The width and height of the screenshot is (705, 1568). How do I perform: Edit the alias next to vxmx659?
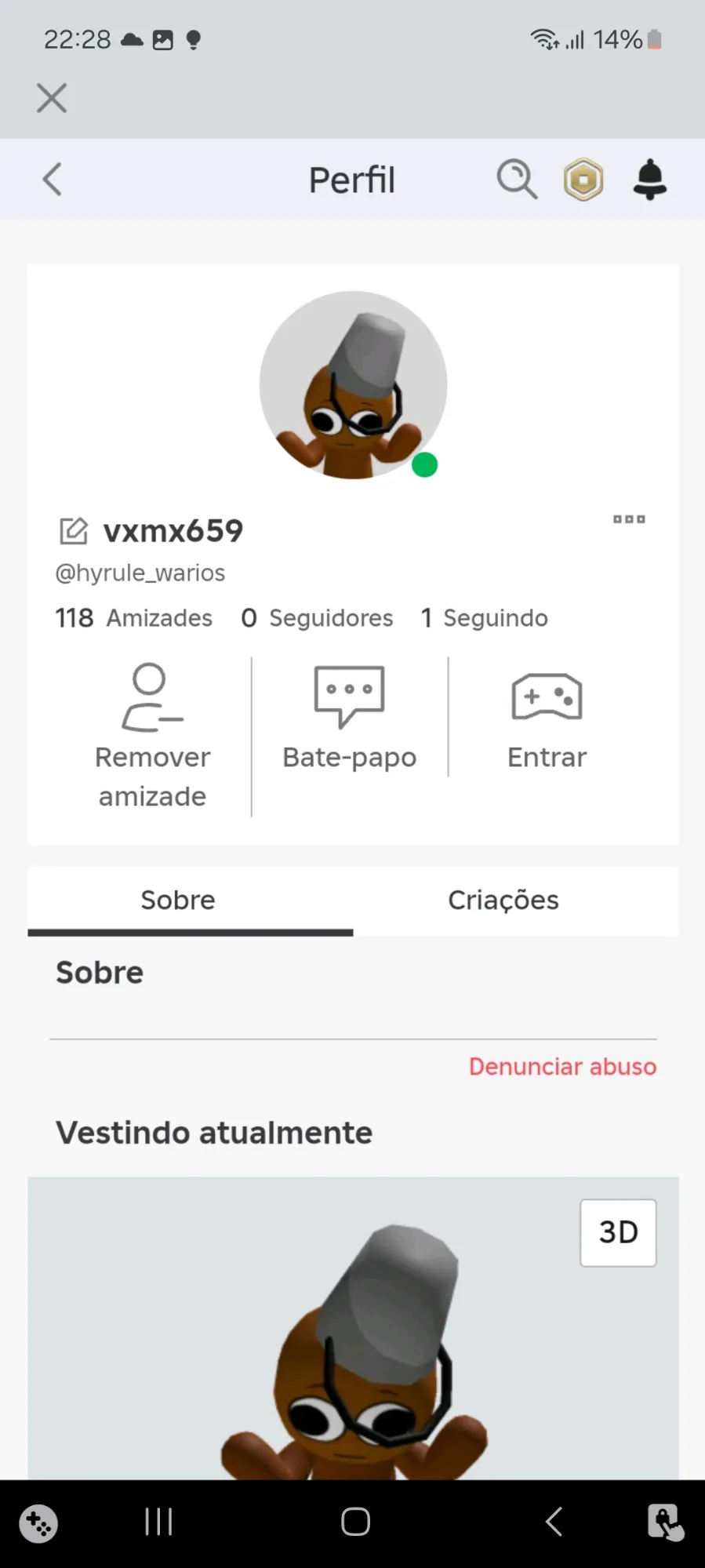74,531
